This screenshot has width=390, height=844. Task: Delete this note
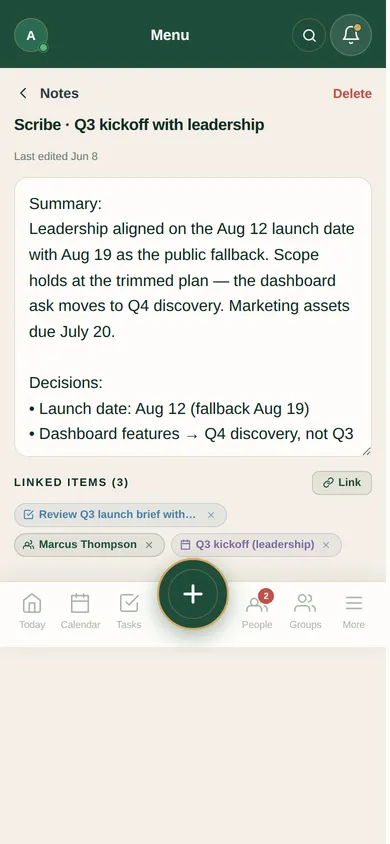pos(352,94)
